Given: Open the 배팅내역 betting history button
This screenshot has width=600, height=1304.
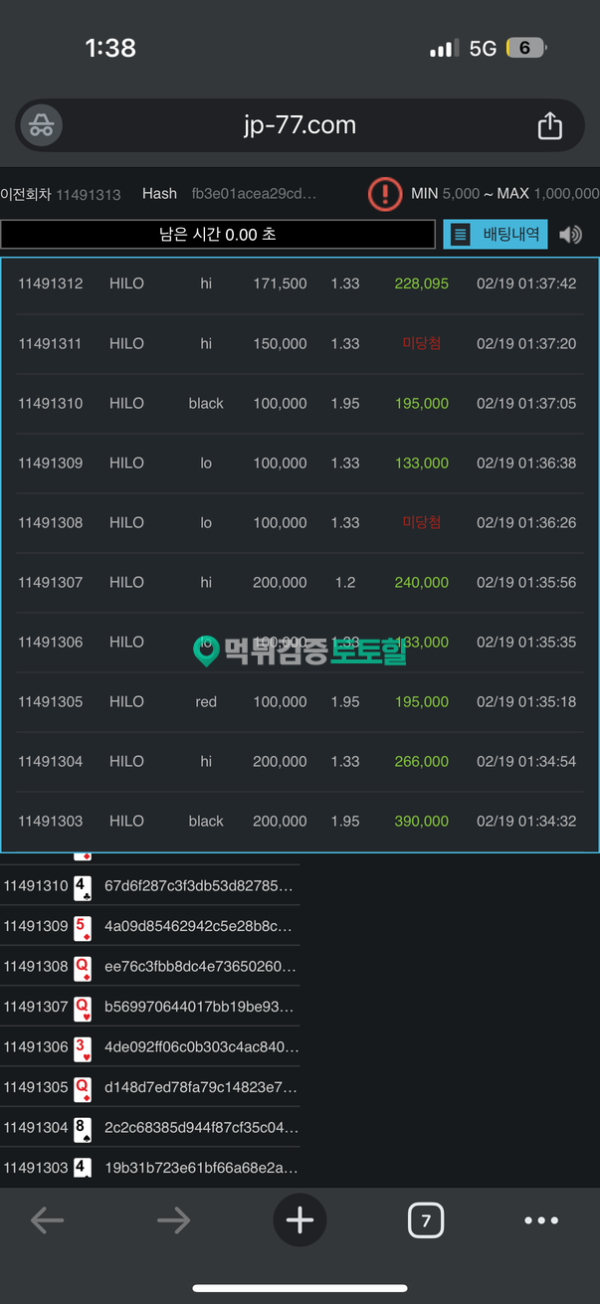Looking at the screenshot, I should pos(496,235).
